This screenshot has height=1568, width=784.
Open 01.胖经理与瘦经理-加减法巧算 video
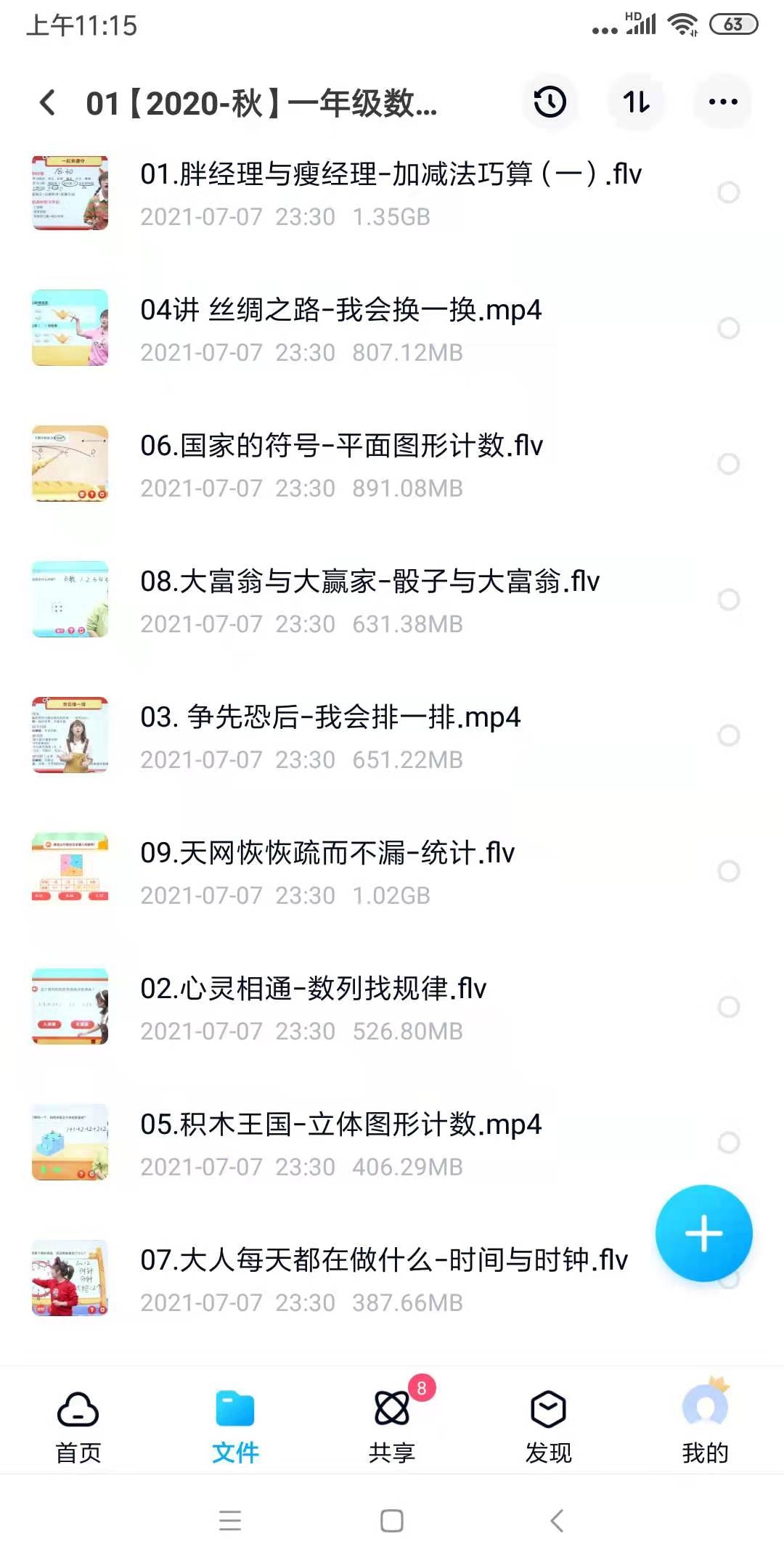391,175
